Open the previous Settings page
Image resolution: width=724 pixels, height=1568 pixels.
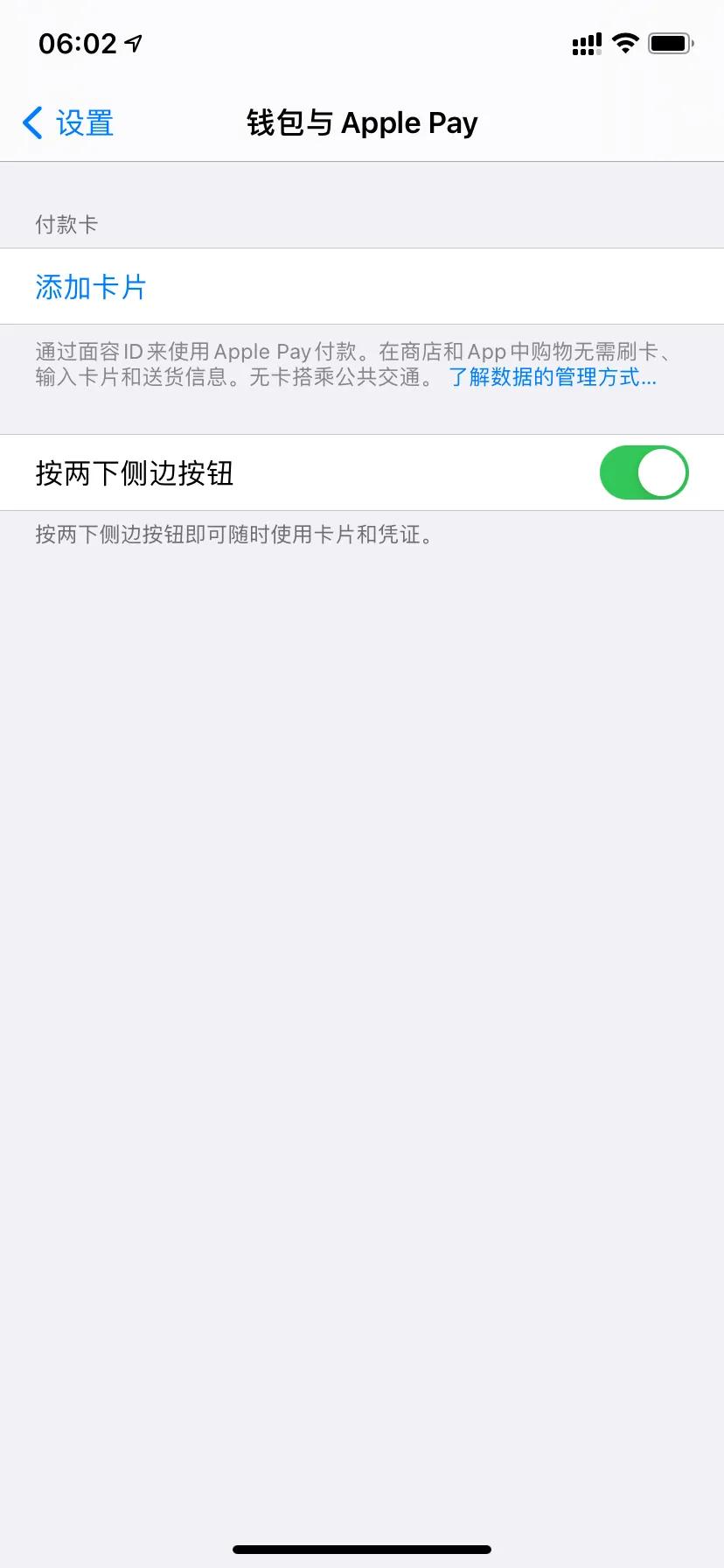(x=66, y=122)
